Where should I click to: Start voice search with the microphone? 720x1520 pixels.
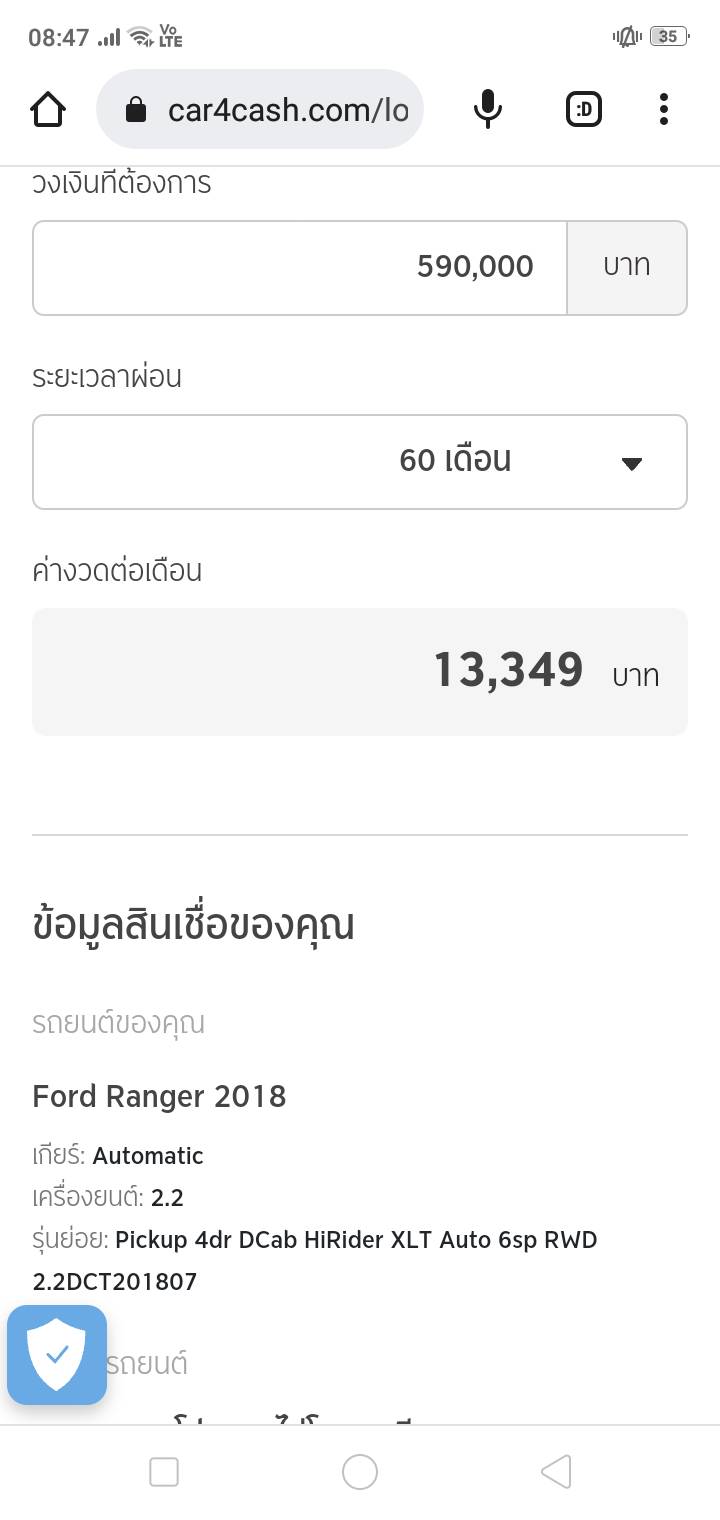[x=487, y=109]
